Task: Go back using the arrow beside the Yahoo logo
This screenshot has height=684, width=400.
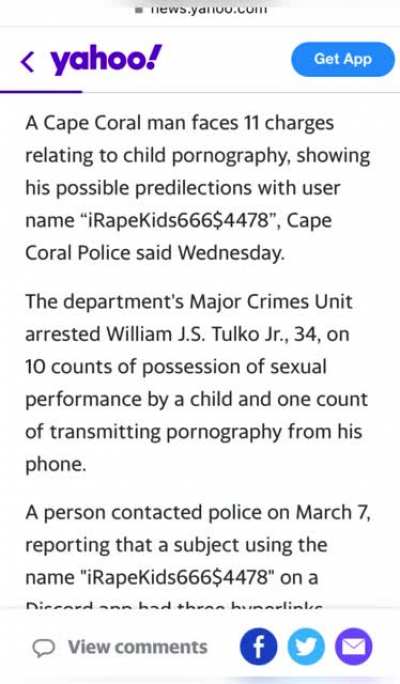Action: tap(27, 61)
